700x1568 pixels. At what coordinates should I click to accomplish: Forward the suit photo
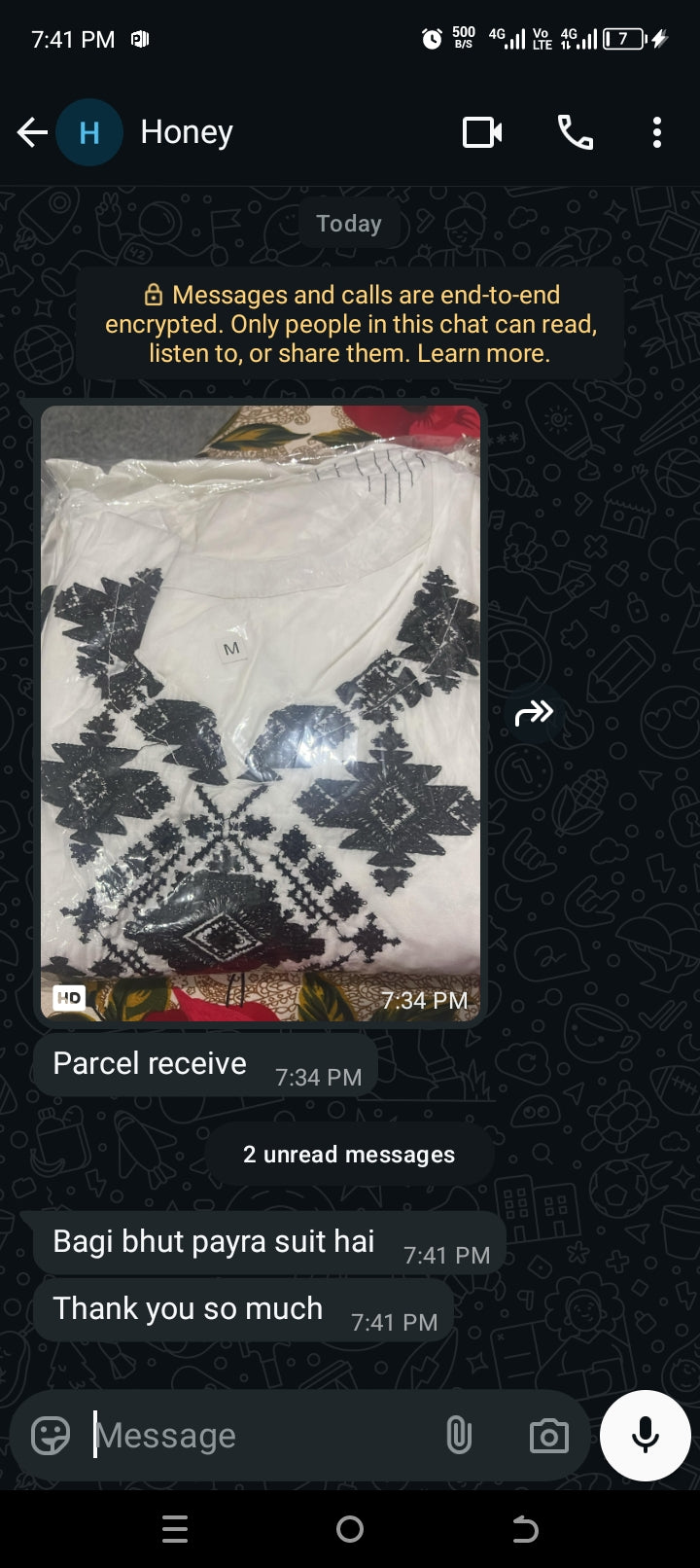(534, 713)
